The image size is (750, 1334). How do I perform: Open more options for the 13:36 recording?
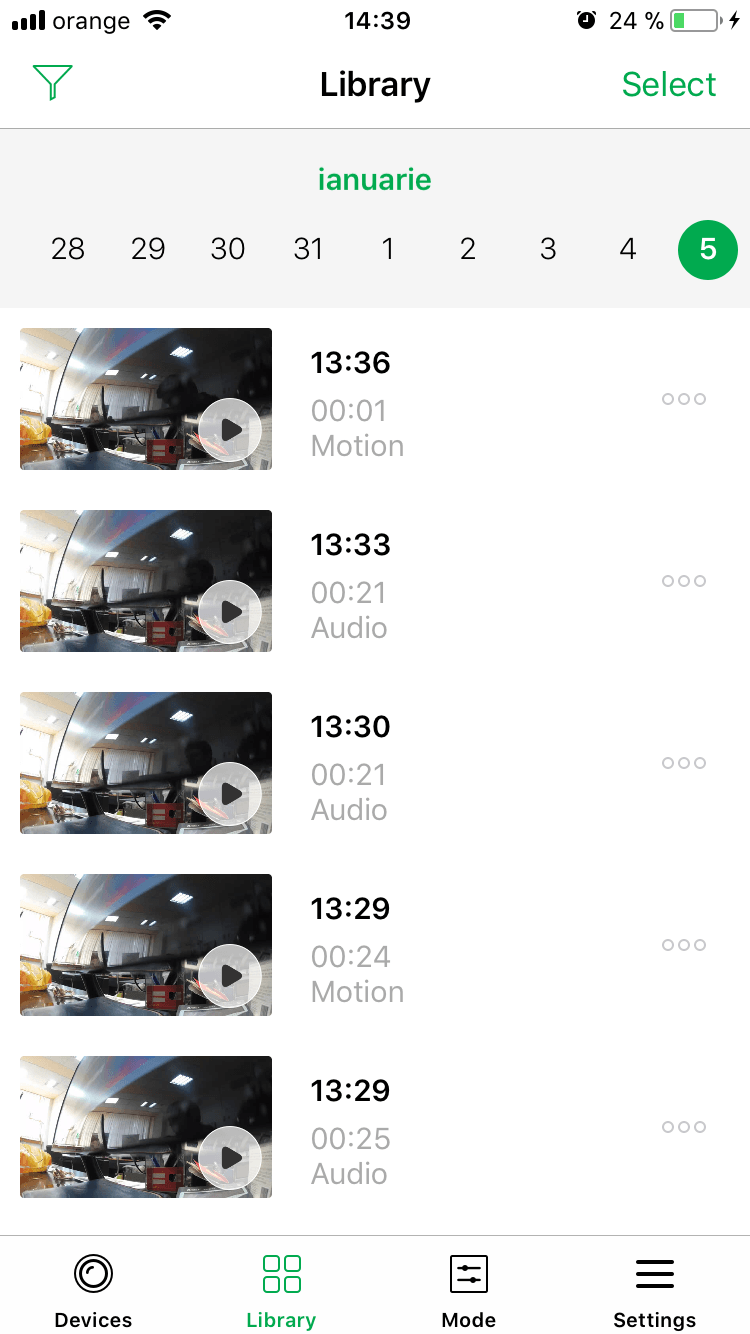pyautogui.click(x=684, y=399)
